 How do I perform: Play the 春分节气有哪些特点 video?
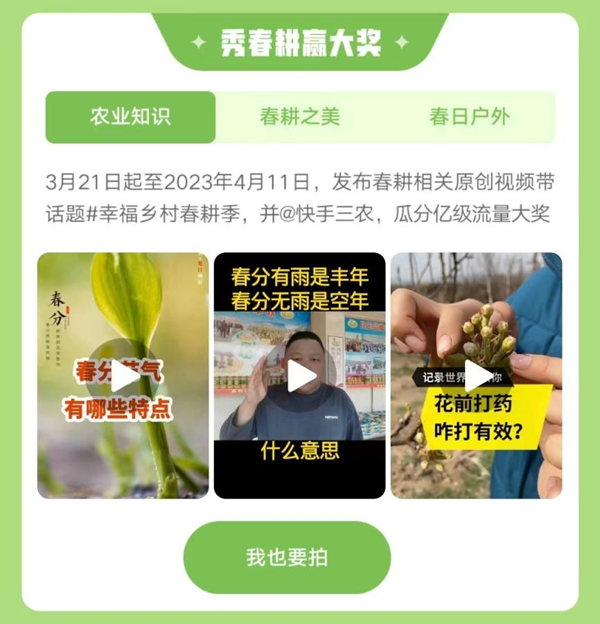pyautogui.click(x=124, y=375)
